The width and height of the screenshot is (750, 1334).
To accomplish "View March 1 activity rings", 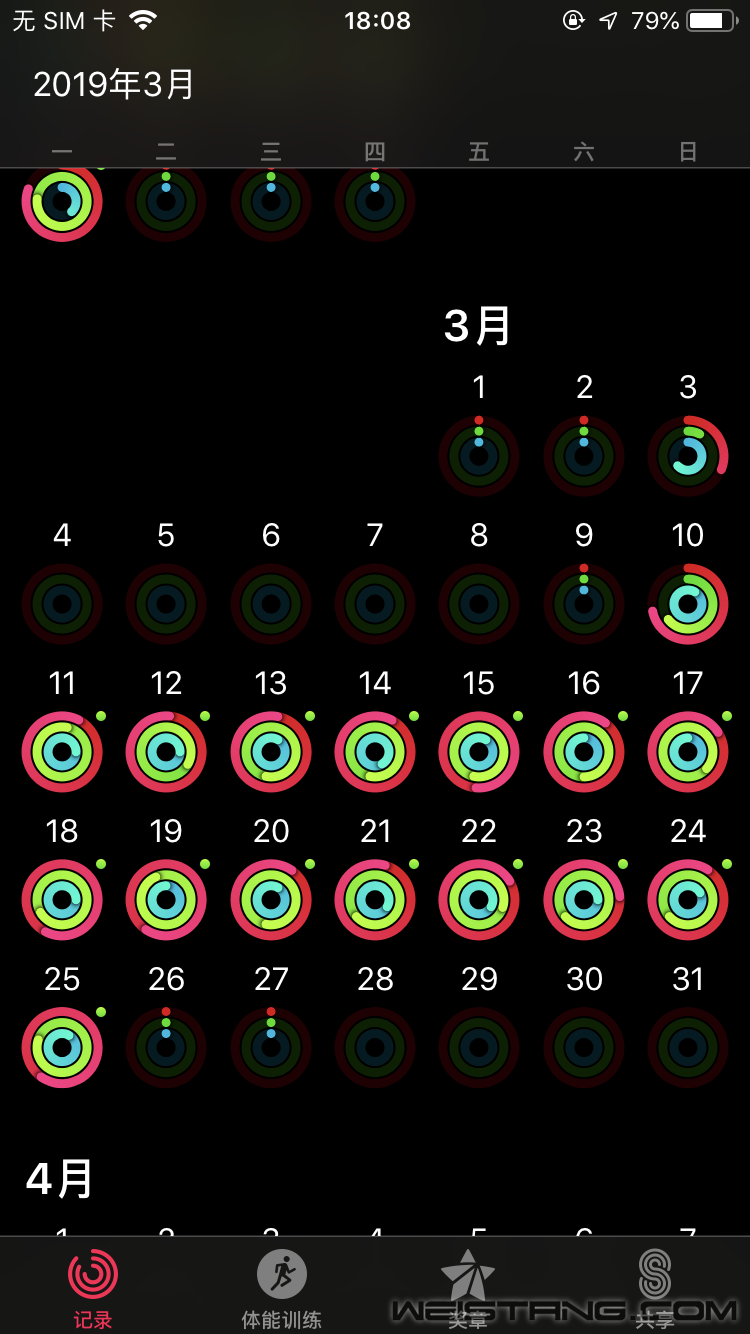I will tap(479, 456).
